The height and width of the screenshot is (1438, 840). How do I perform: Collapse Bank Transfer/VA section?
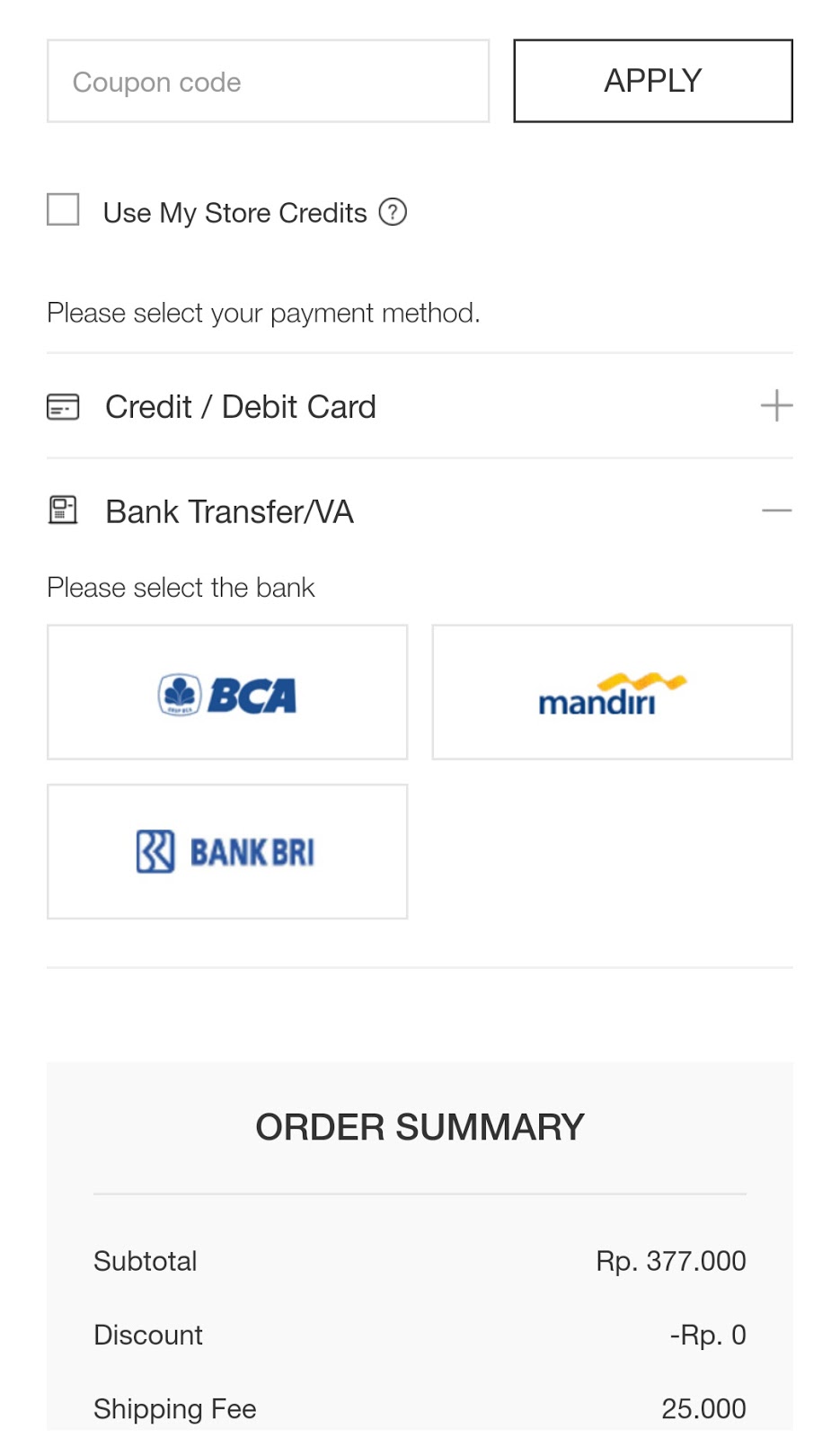[775, 510]
